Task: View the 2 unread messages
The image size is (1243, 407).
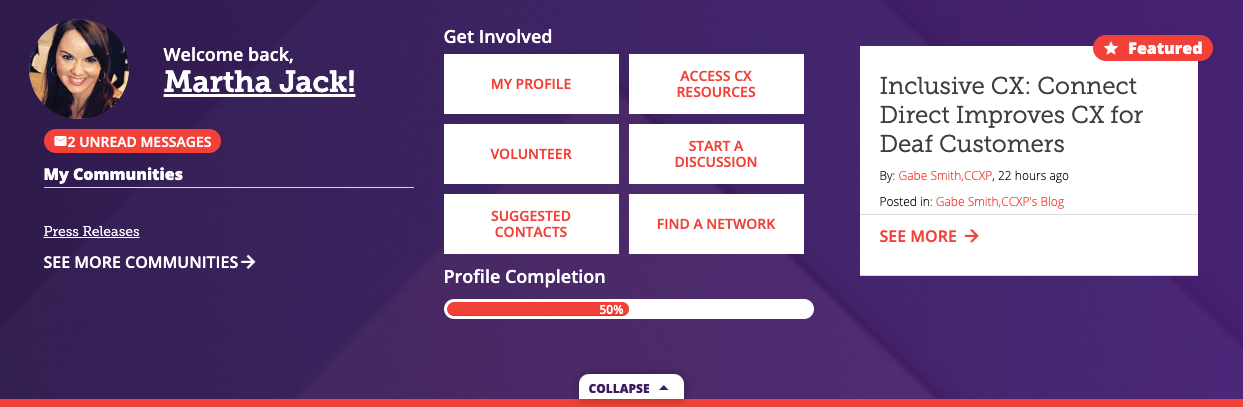Action: click(132, 142)
